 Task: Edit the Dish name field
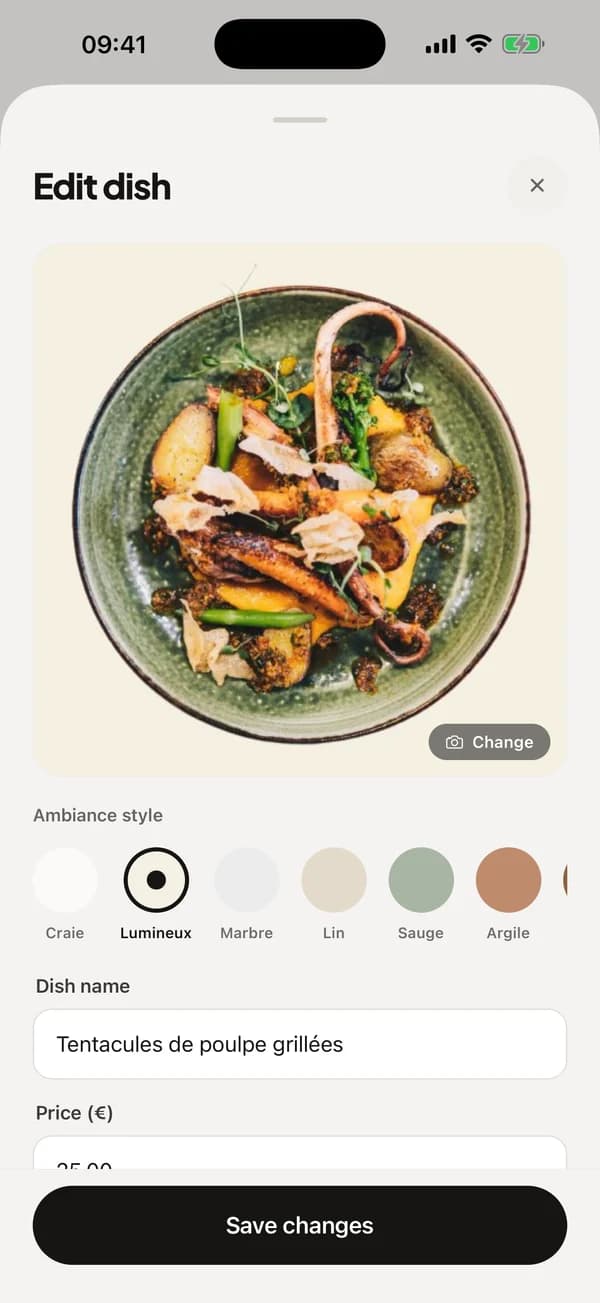click(300, 1044)
